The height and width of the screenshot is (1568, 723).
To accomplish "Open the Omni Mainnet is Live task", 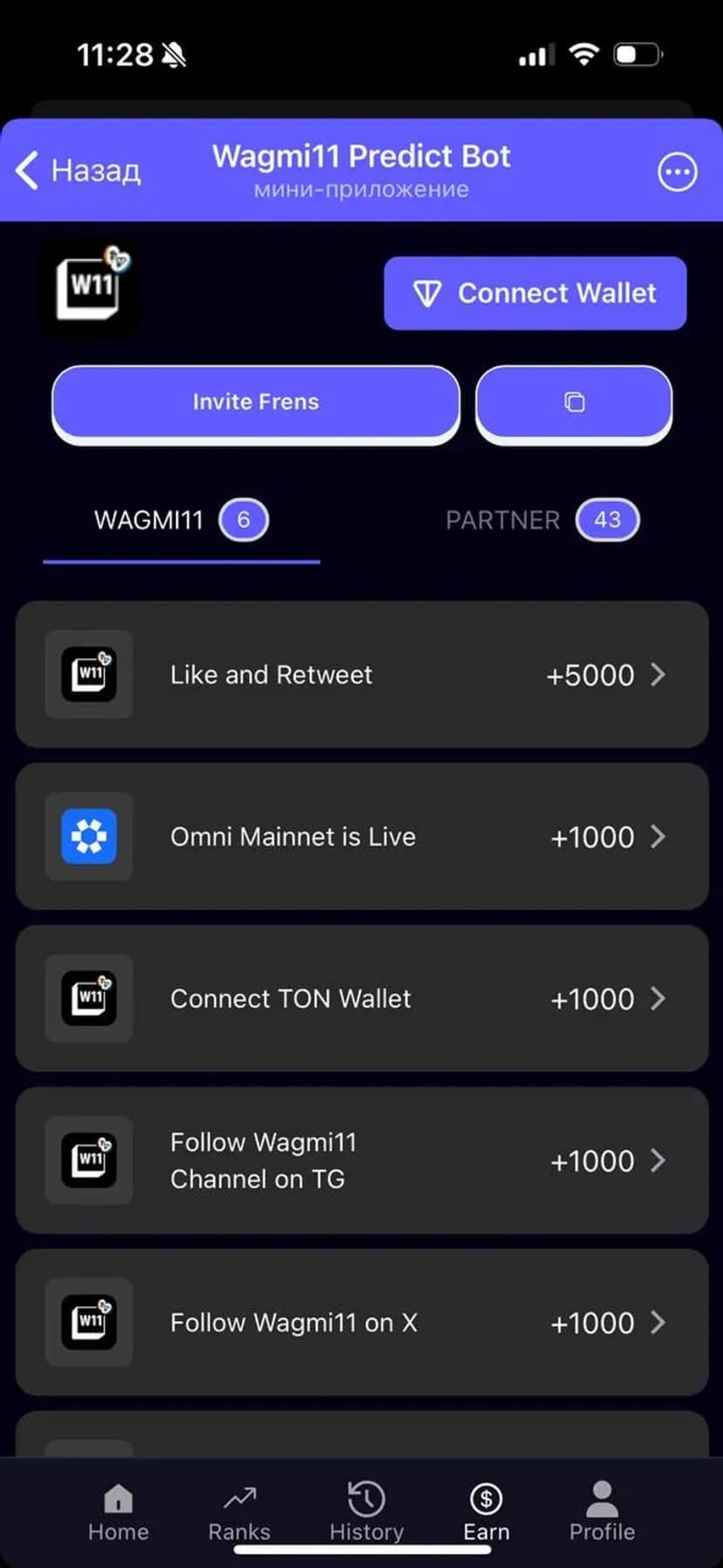I will (361, 836).
